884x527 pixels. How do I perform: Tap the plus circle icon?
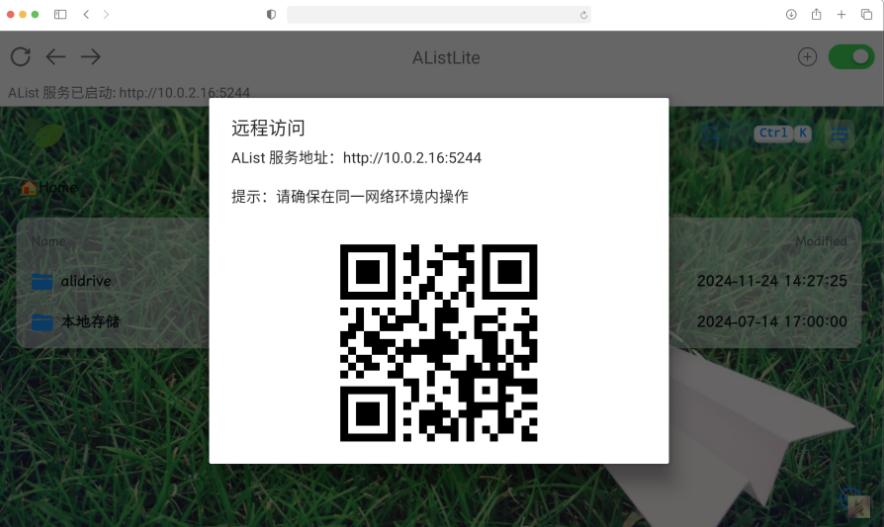point(807,57)
